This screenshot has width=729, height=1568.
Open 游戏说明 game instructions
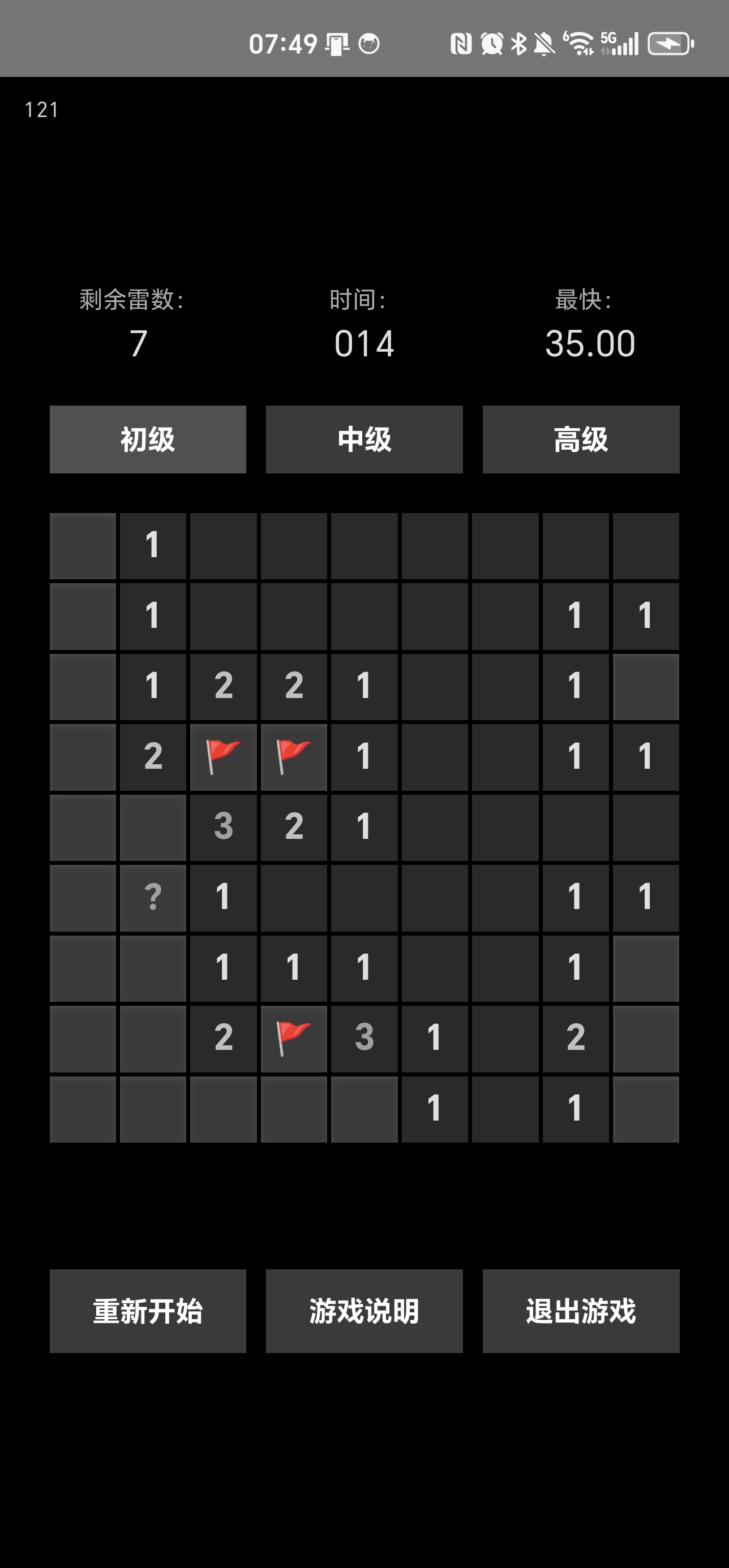364,1311
